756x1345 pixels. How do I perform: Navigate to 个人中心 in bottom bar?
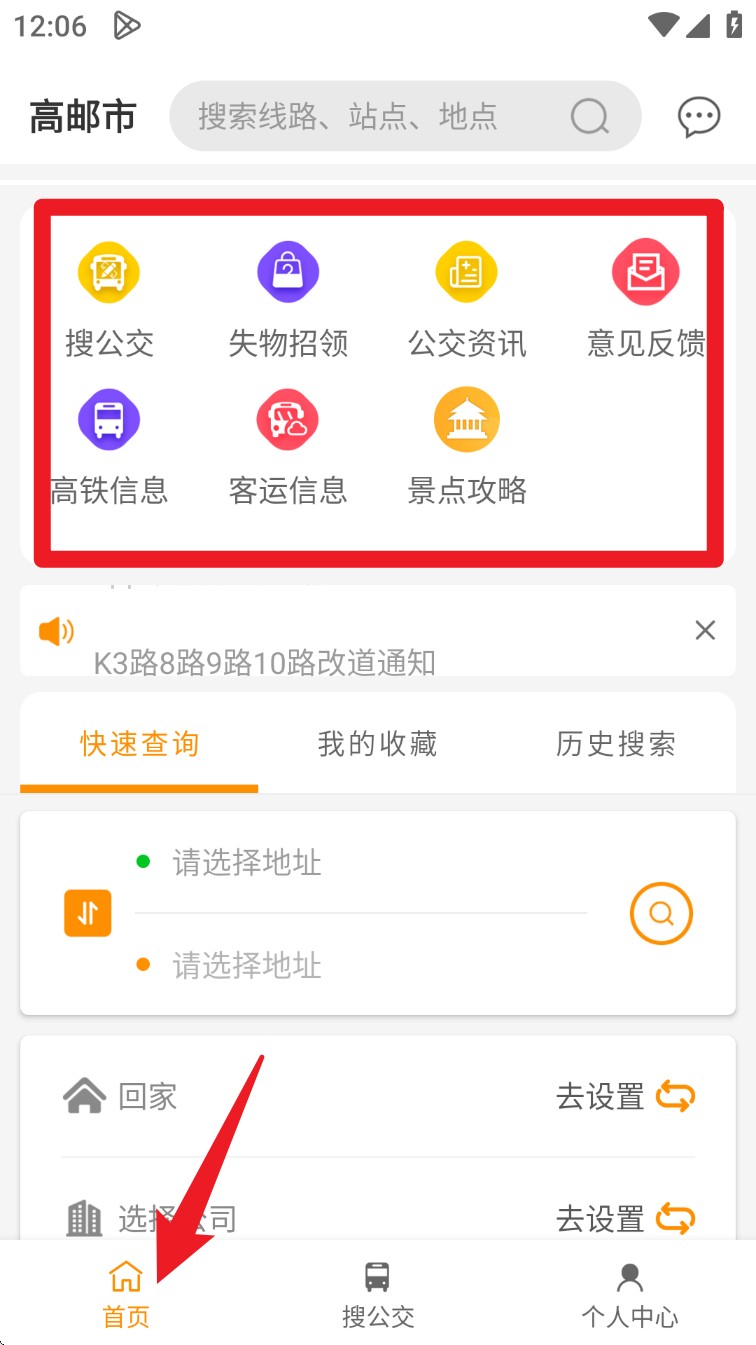click(629, 1292)
